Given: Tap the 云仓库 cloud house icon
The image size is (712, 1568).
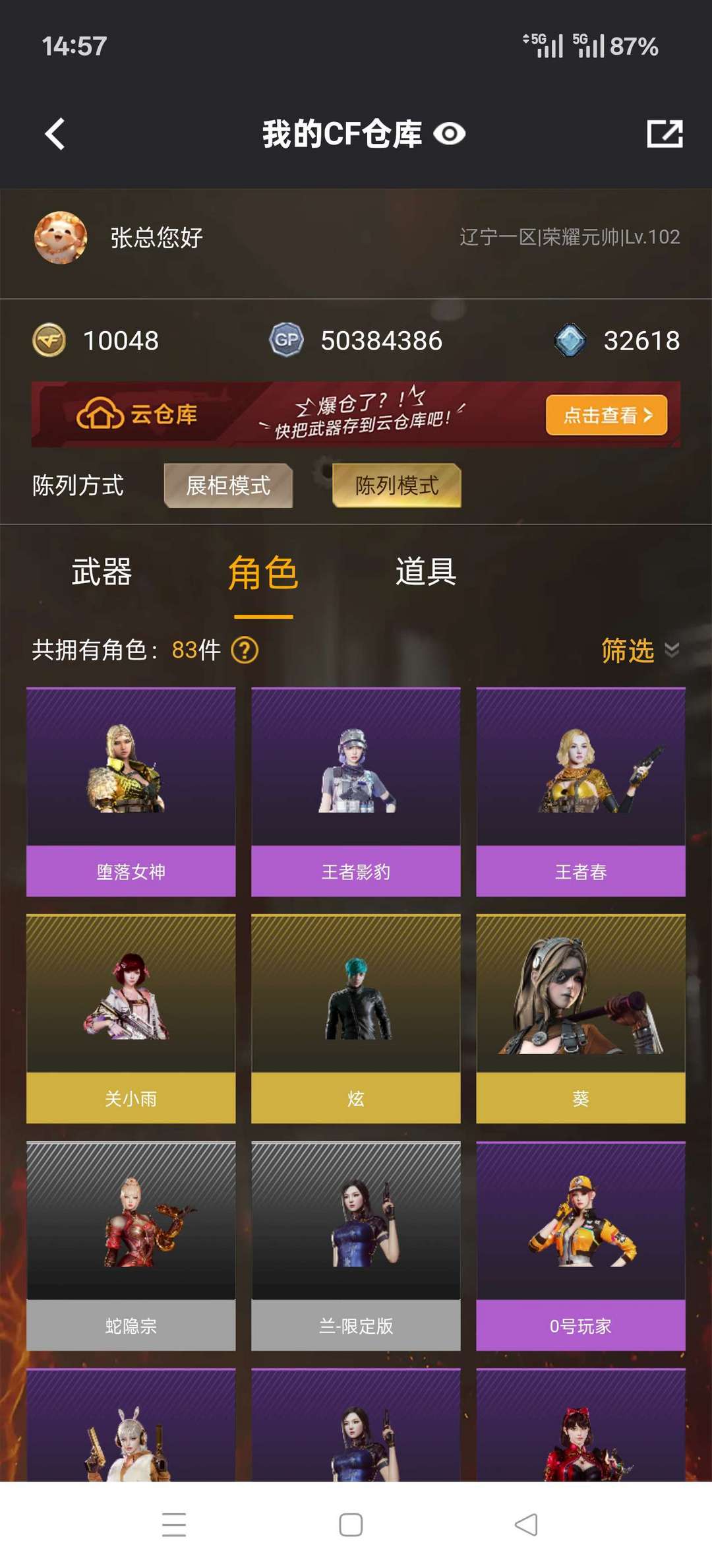Looking at the screenshot, I should click(98, 414).
